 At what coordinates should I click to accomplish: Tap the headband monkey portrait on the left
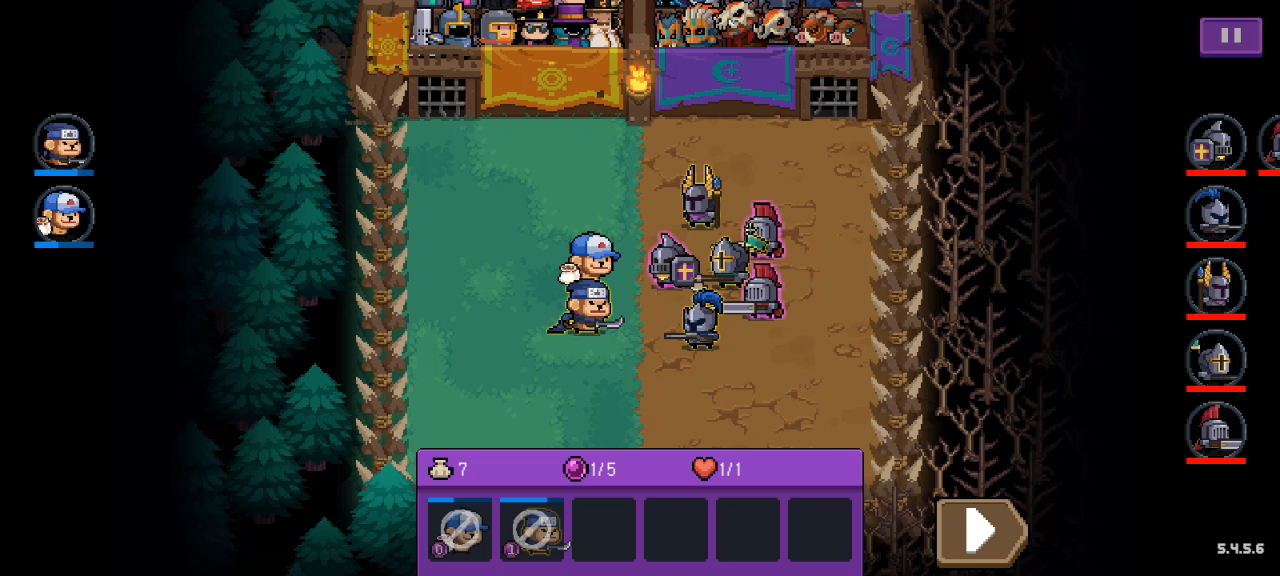pos(64,142)
